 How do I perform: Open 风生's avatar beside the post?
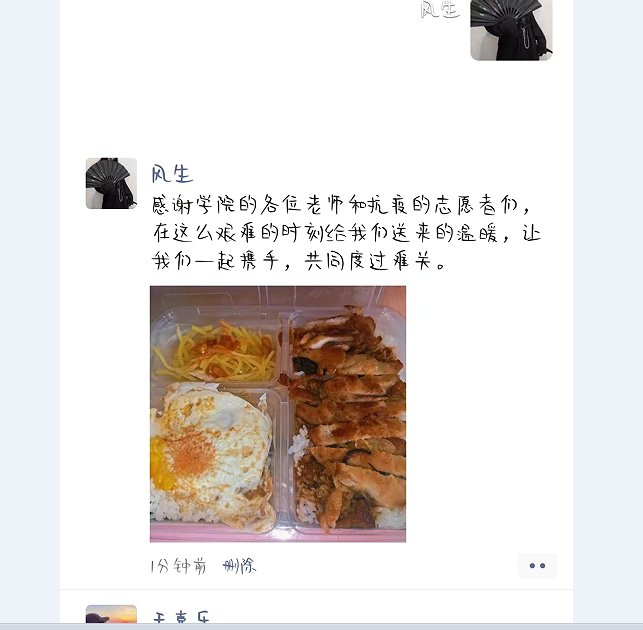(x=111, y=183)
